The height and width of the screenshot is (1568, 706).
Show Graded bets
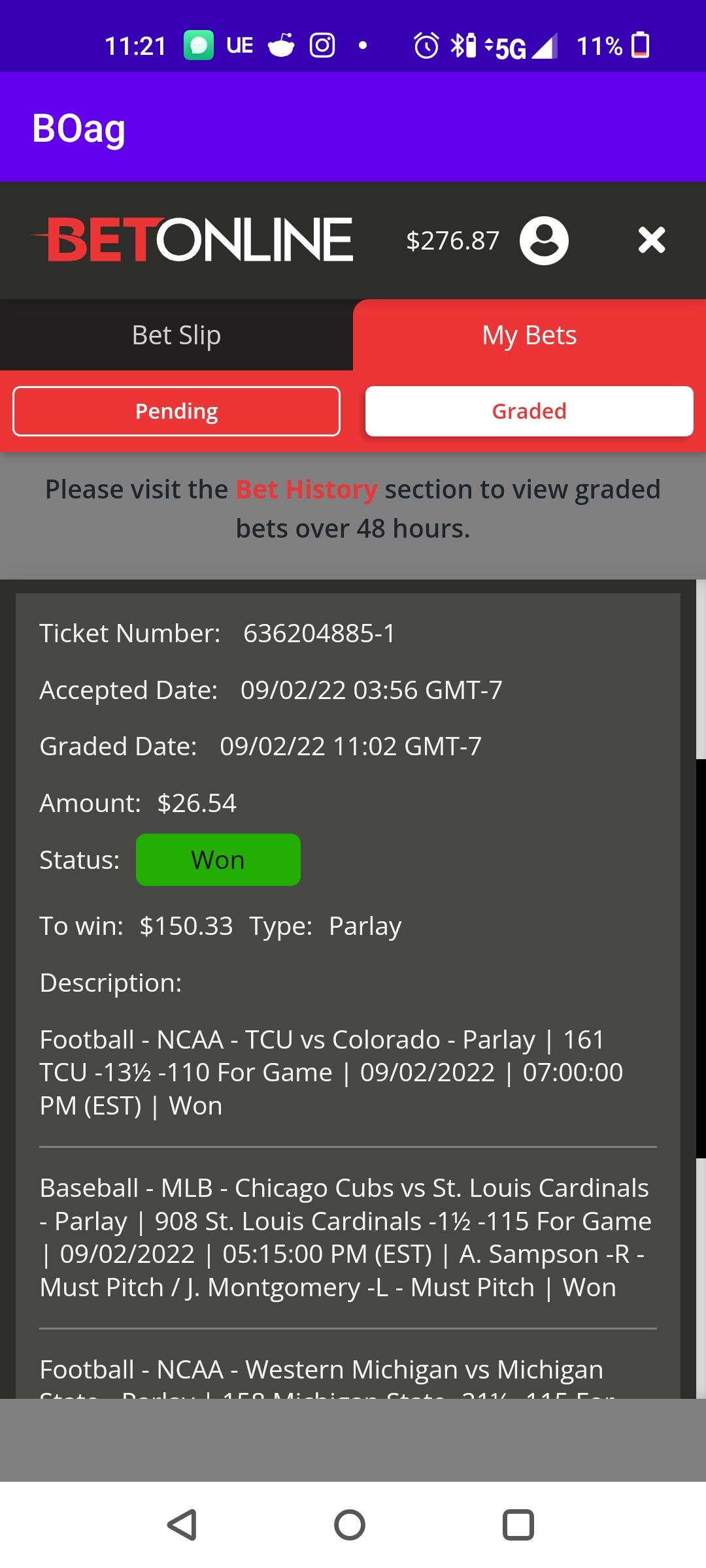coord(529,412)
